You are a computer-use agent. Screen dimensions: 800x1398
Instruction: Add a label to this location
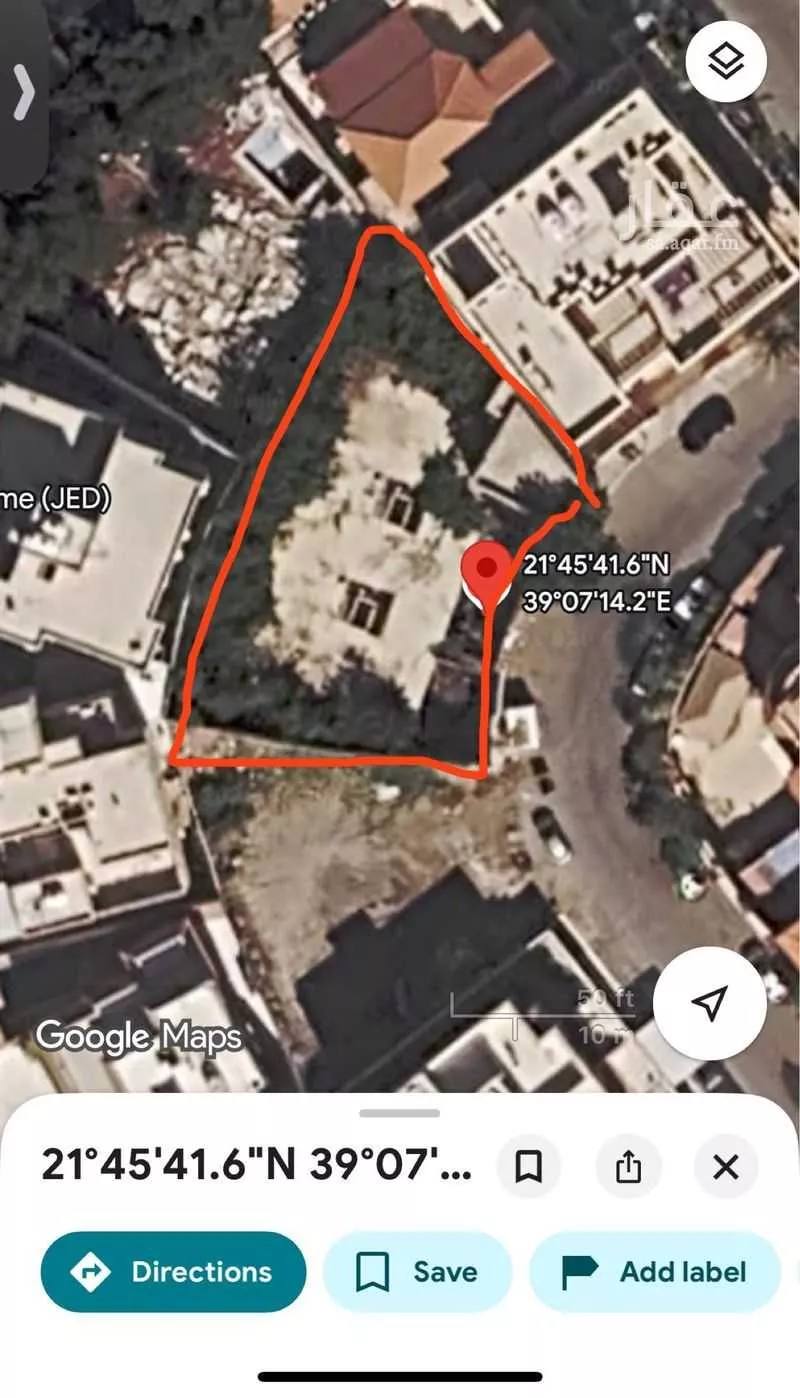point(655,1272)
